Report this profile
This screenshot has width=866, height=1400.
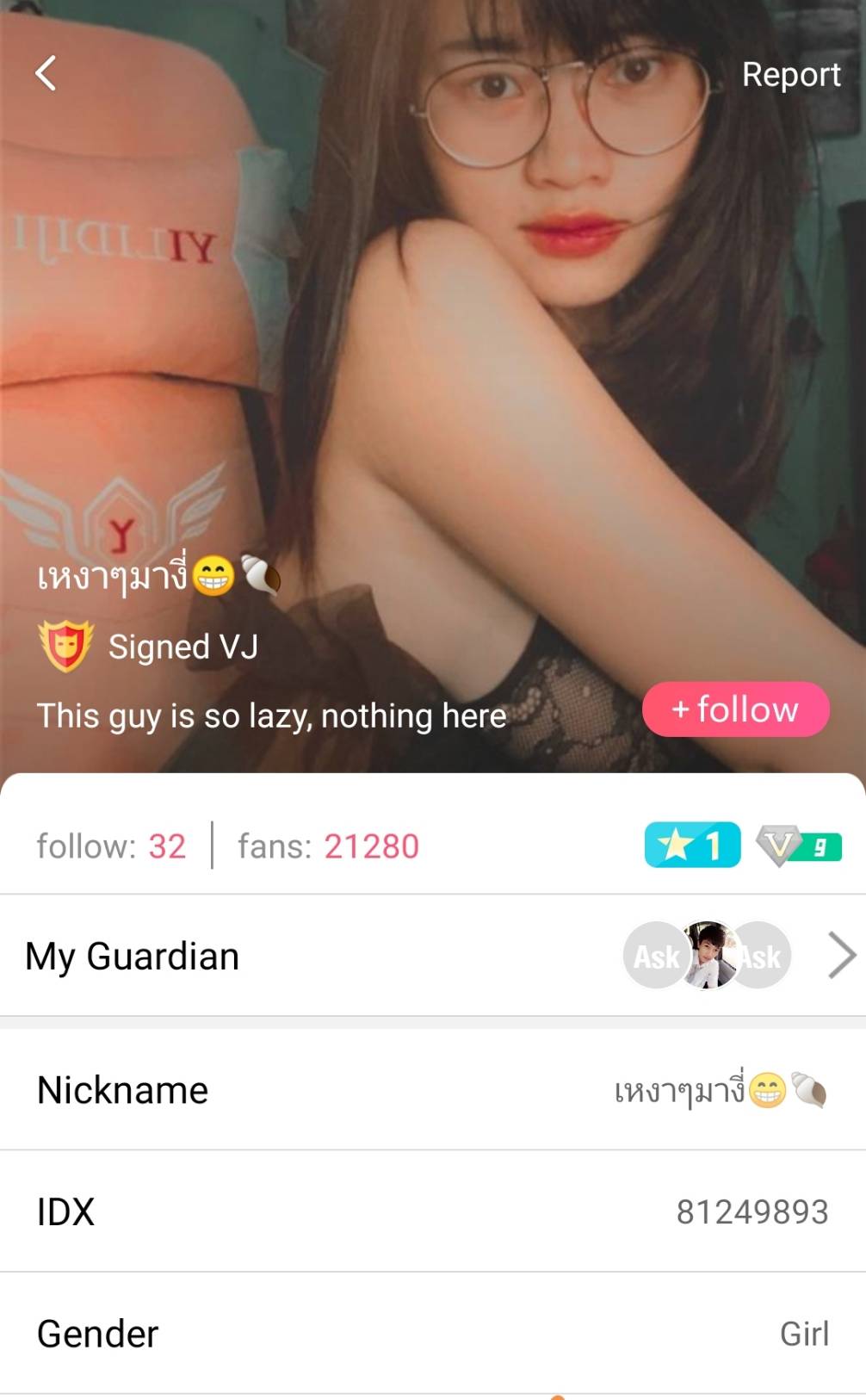(790, 75)
